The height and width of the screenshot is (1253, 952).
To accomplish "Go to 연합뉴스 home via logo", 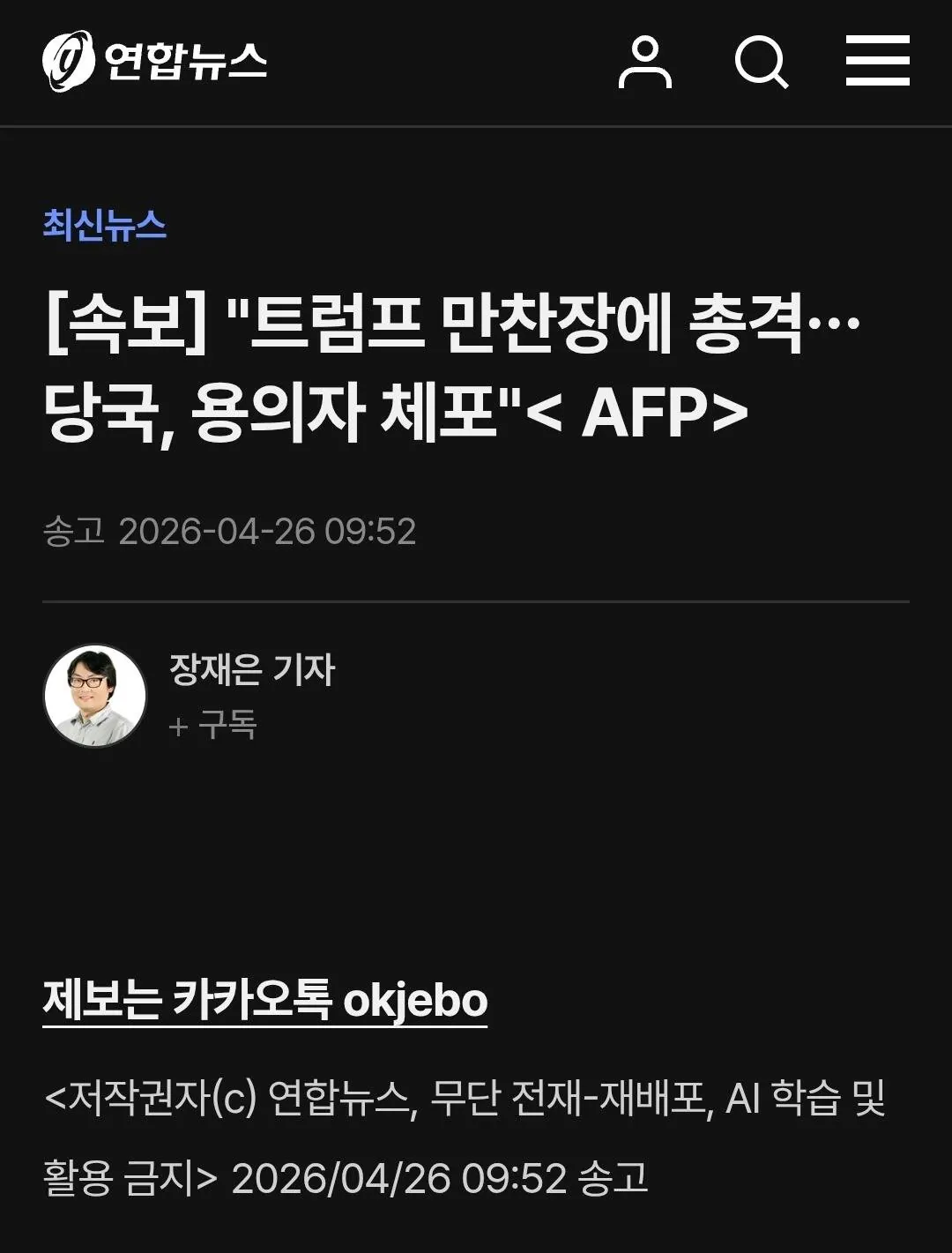I will click(x=155, y=61).
